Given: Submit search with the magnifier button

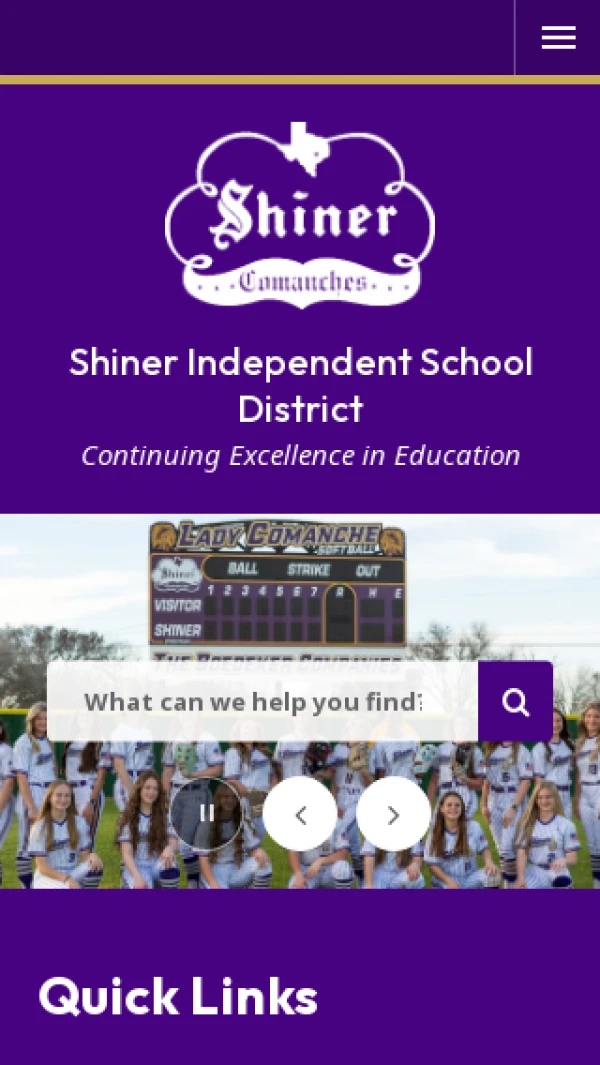Looking at the screenshot, I should point(515,701).
